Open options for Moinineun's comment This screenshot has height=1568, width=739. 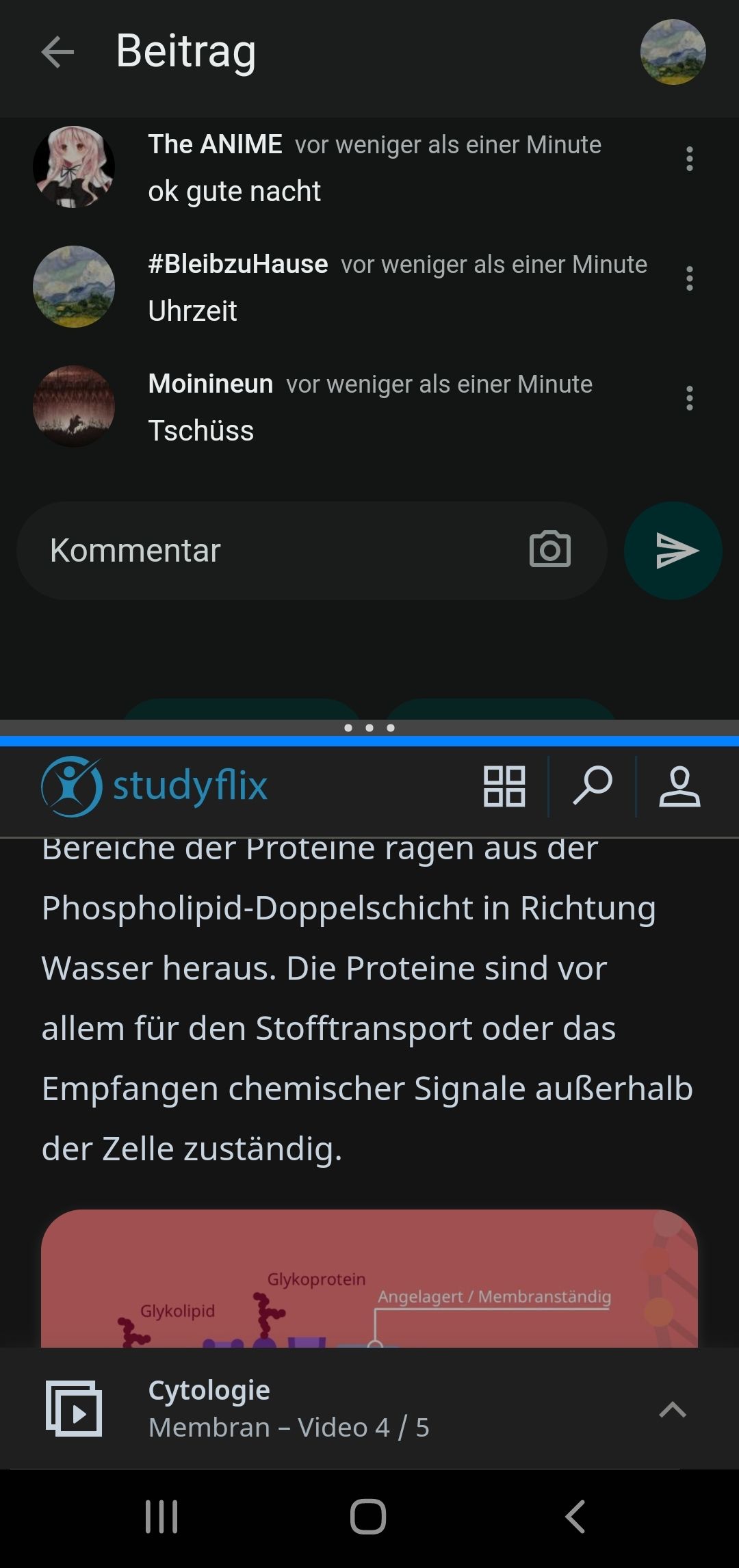(x=689, y=398)
